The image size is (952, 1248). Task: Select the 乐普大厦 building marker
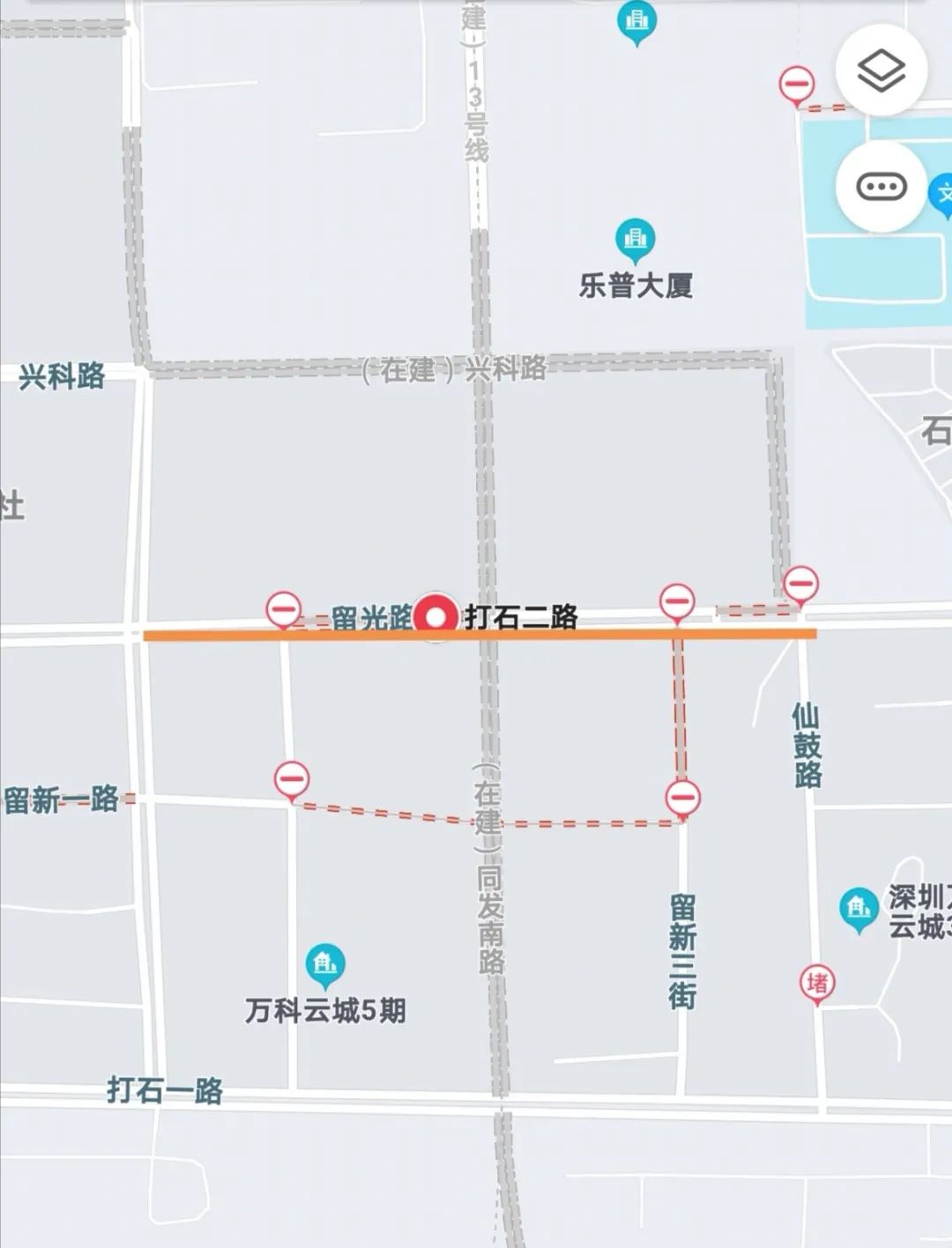point(635,238)
